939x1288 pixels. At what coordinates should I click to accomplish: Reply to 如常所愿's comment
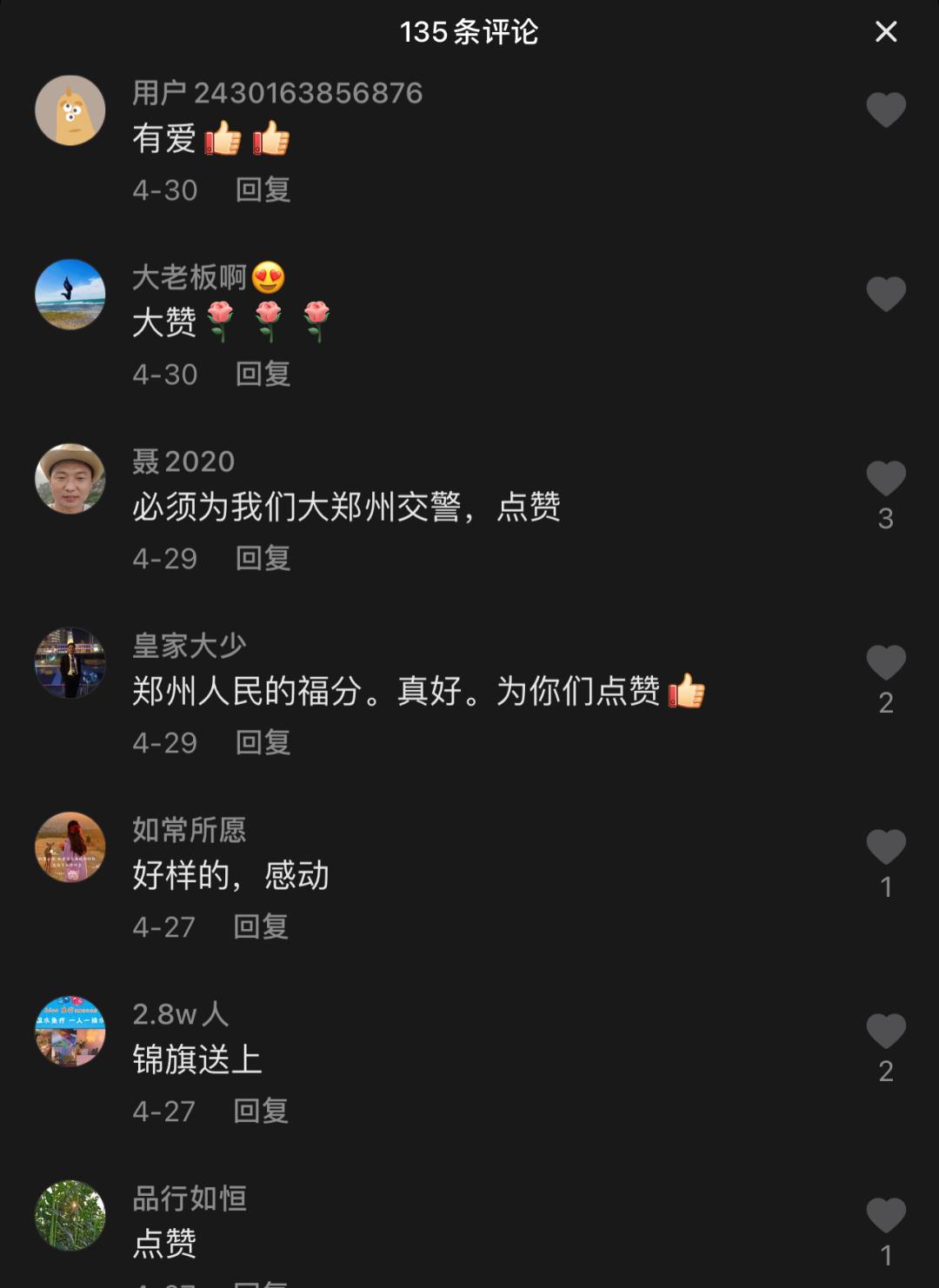click(x=261, y=926)
